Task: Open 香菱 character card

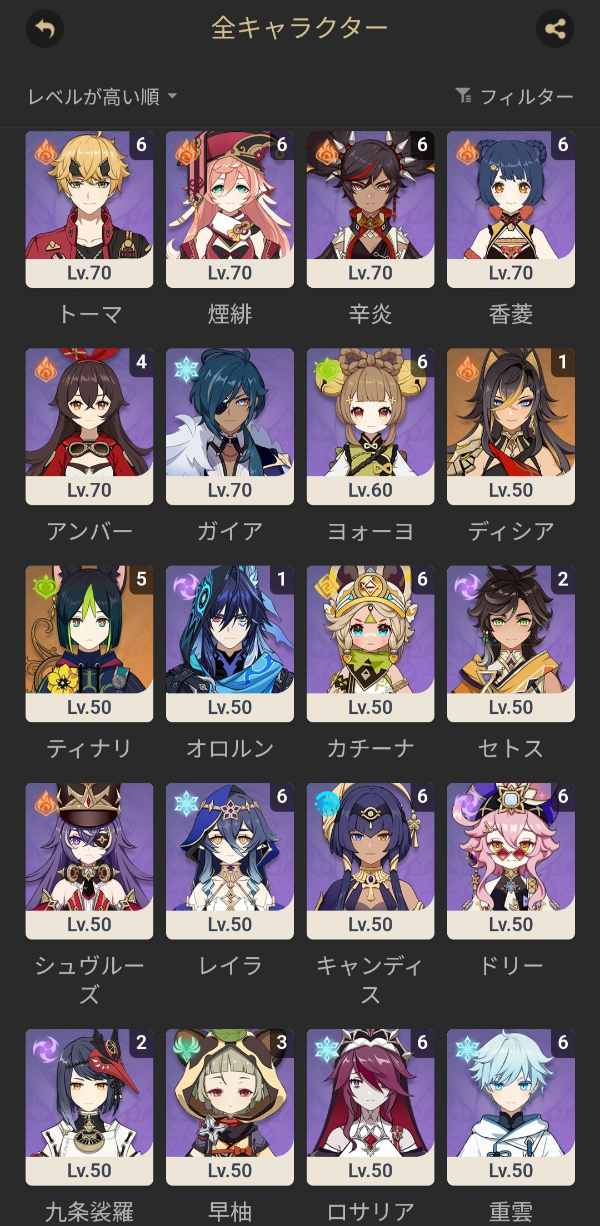Action: point(511,210)
